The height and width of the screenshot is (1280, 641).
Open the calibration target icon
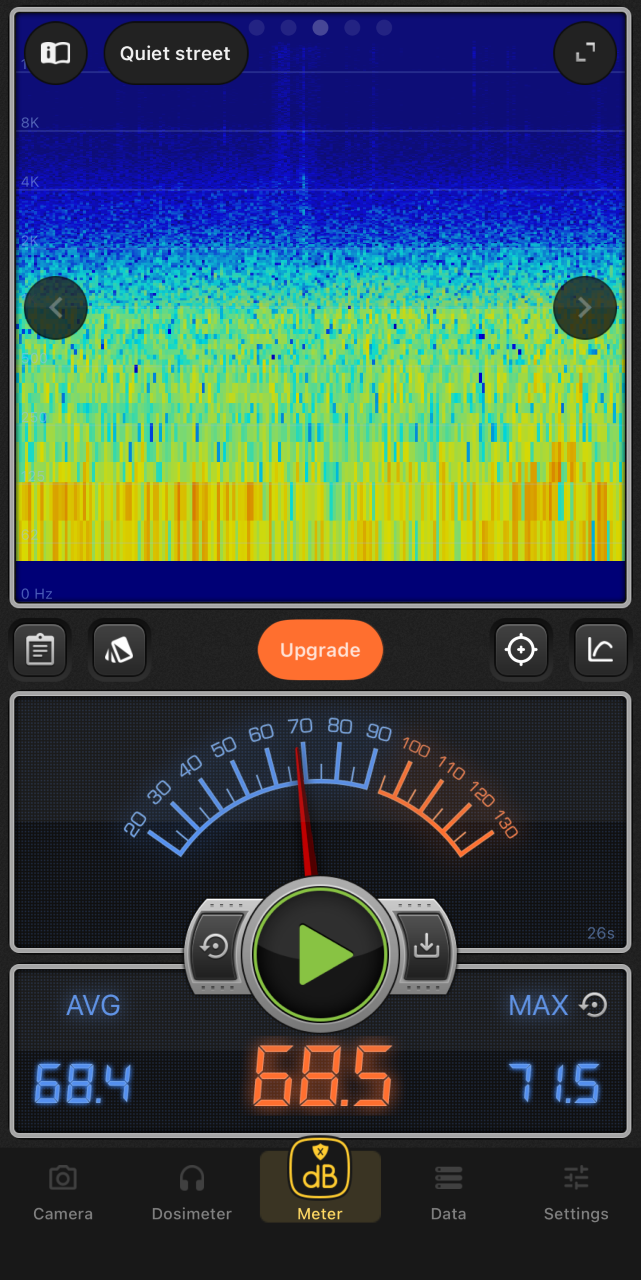[x=521, y=650]
